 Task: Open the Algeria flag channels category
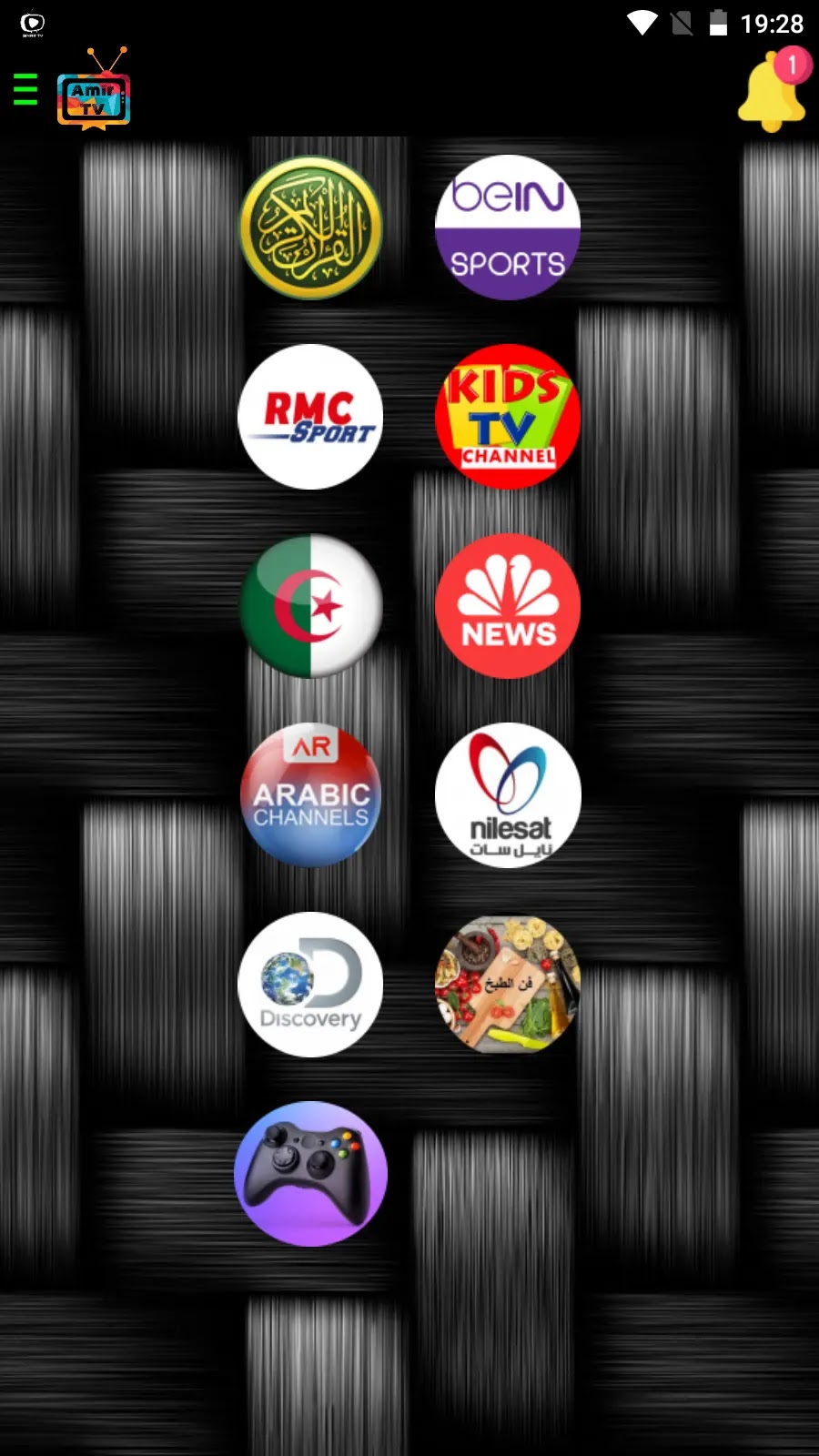[x=310, y=606]
